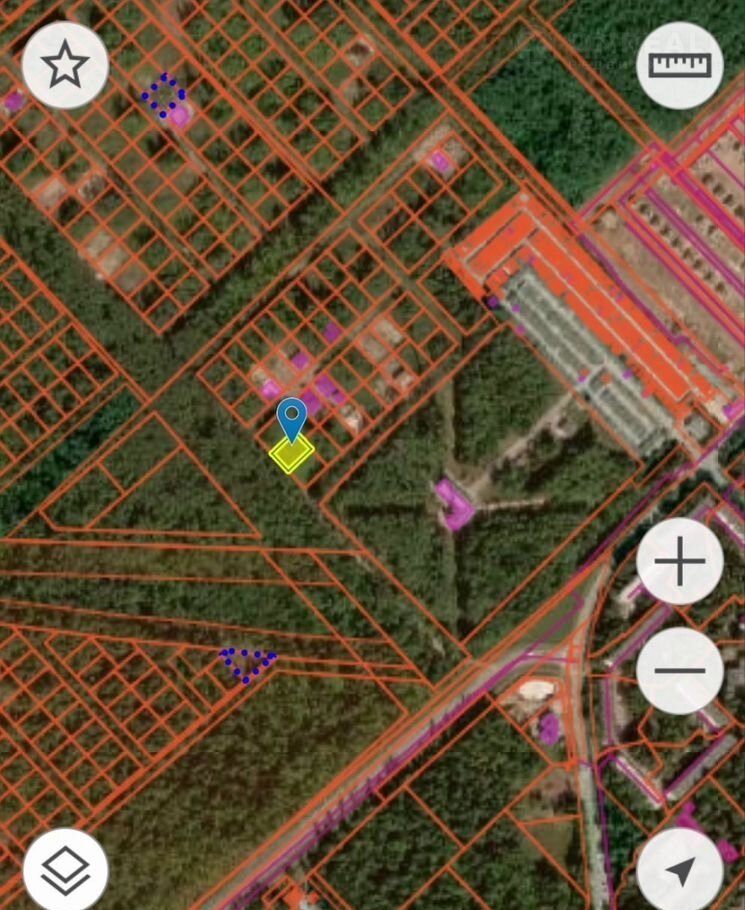Center map on my location
This screenshot has width=745, height=910.
point(680,871)
